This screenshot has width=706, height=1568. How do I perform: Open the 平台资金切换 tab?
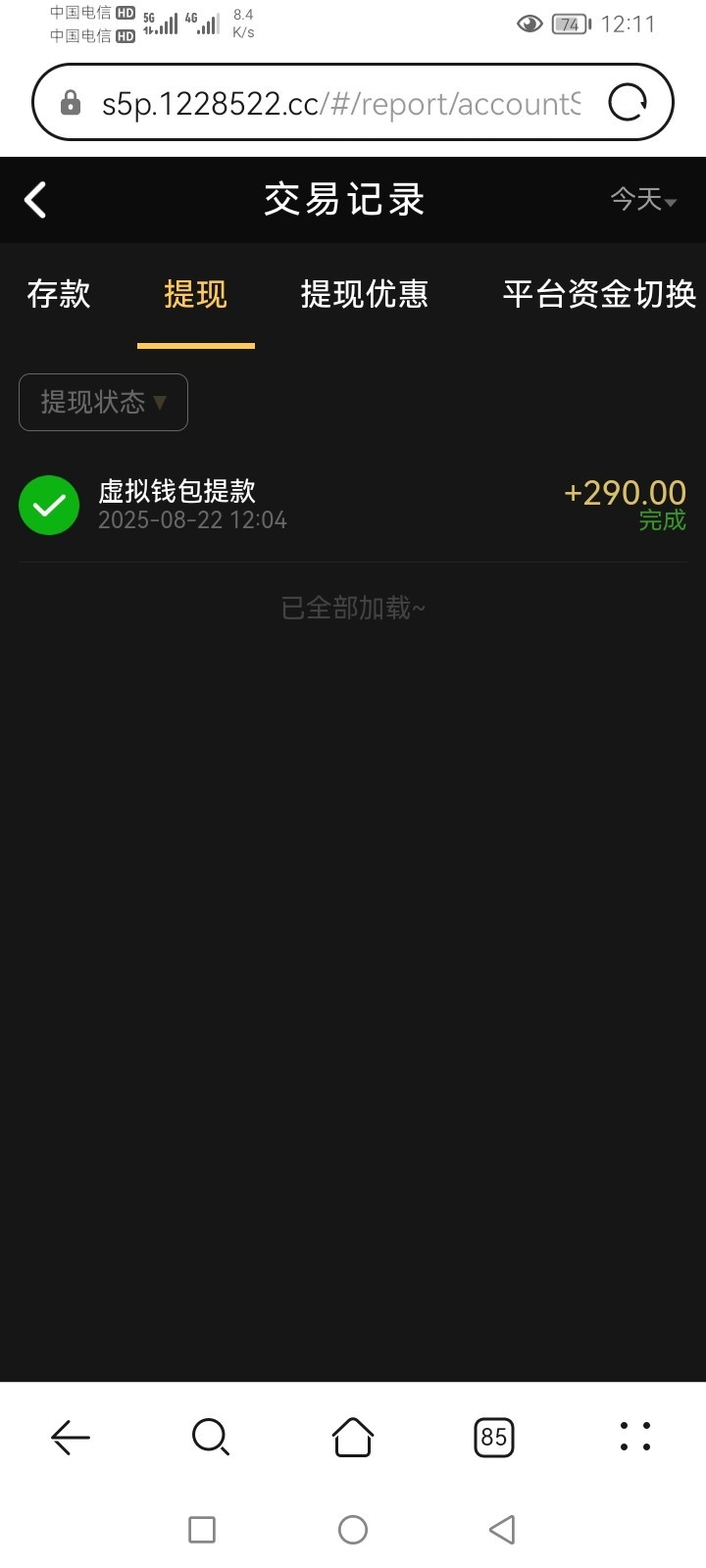[598, 294]
